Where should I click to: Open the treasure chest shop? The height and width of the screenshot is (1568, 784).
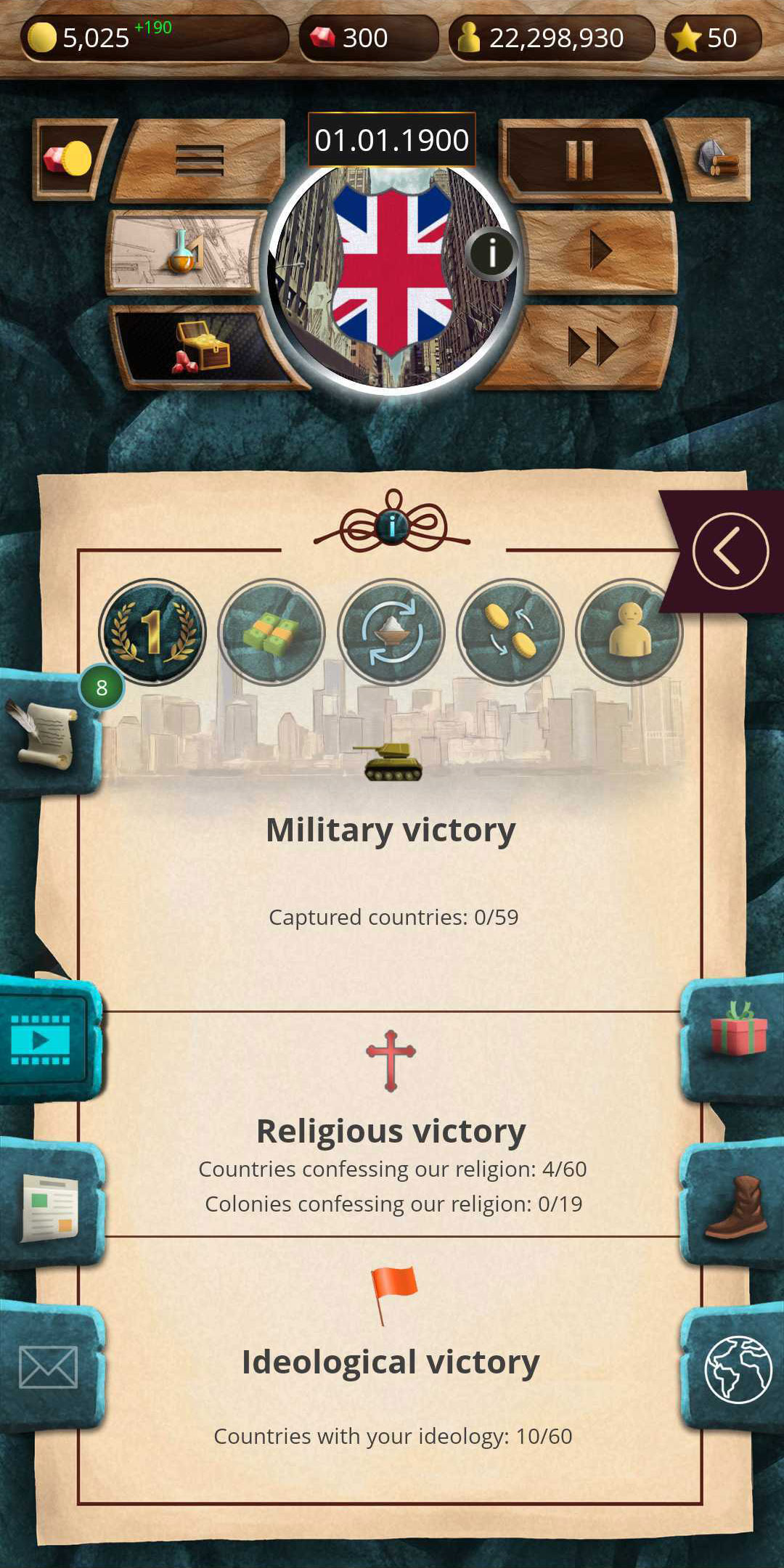tap(200, 346)
